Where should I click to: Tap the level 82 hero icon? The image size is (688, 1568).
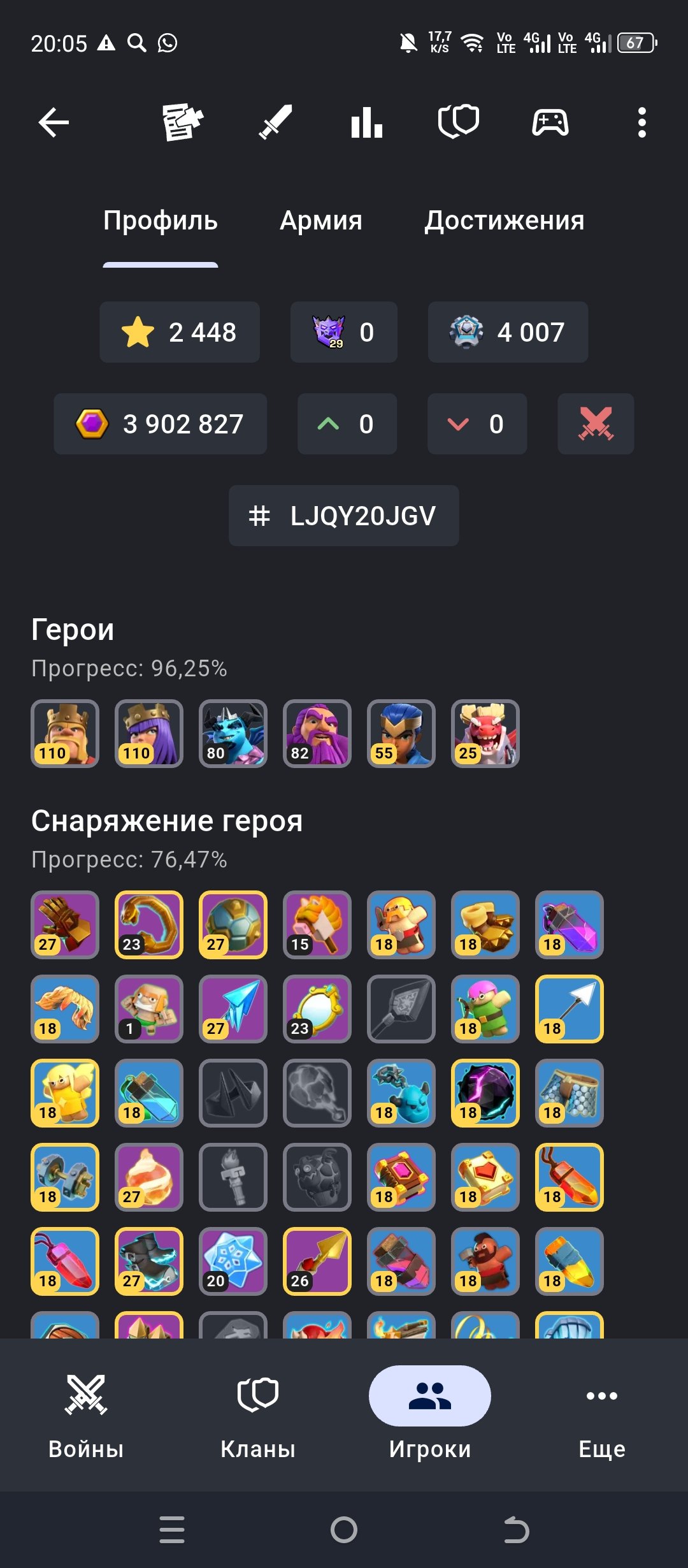coord(317,734)
